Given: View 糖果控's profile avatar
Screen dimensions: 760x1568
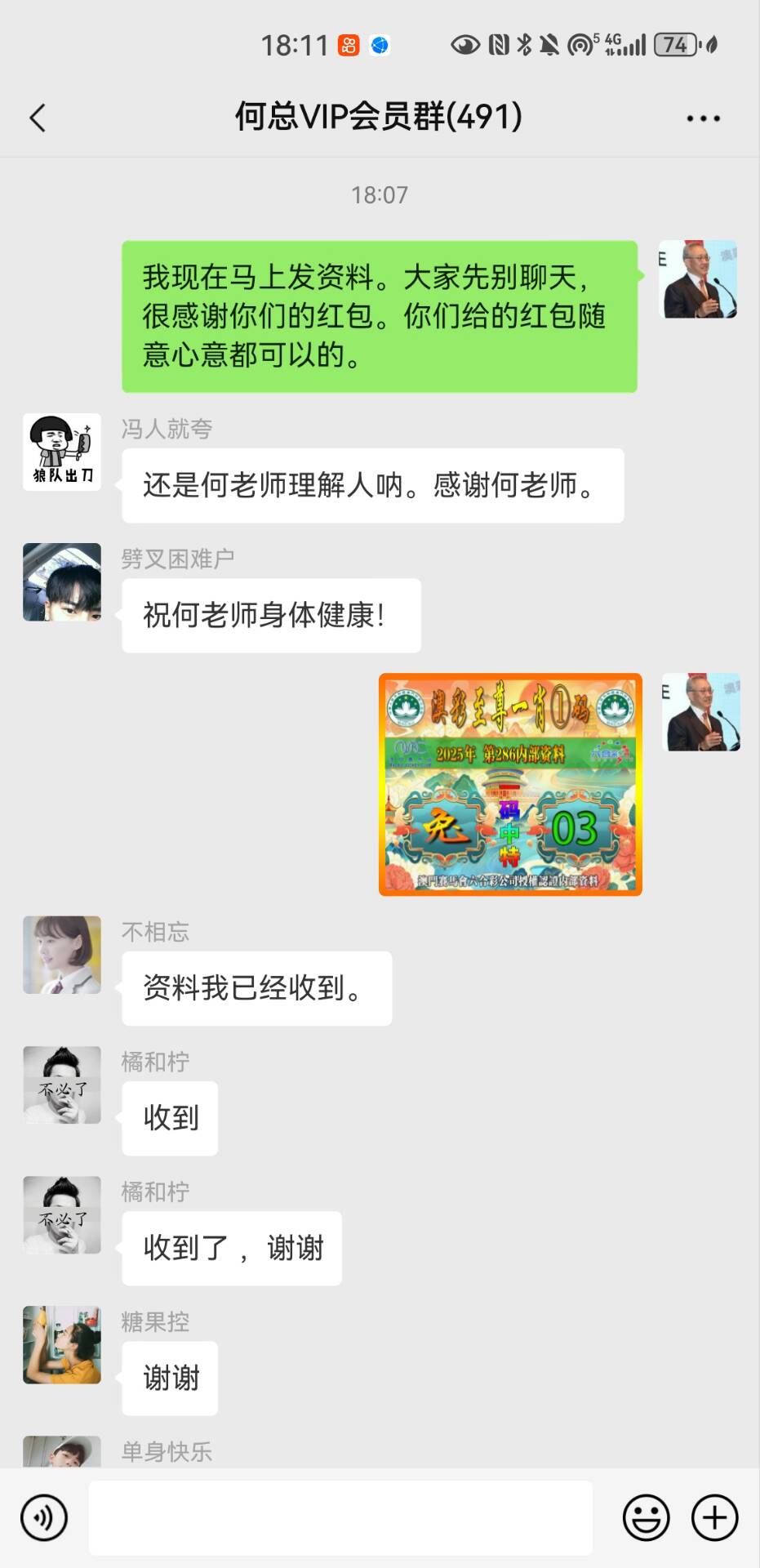Looking at the screenshot, I should pyautogui.click(x=62, y=1344).
